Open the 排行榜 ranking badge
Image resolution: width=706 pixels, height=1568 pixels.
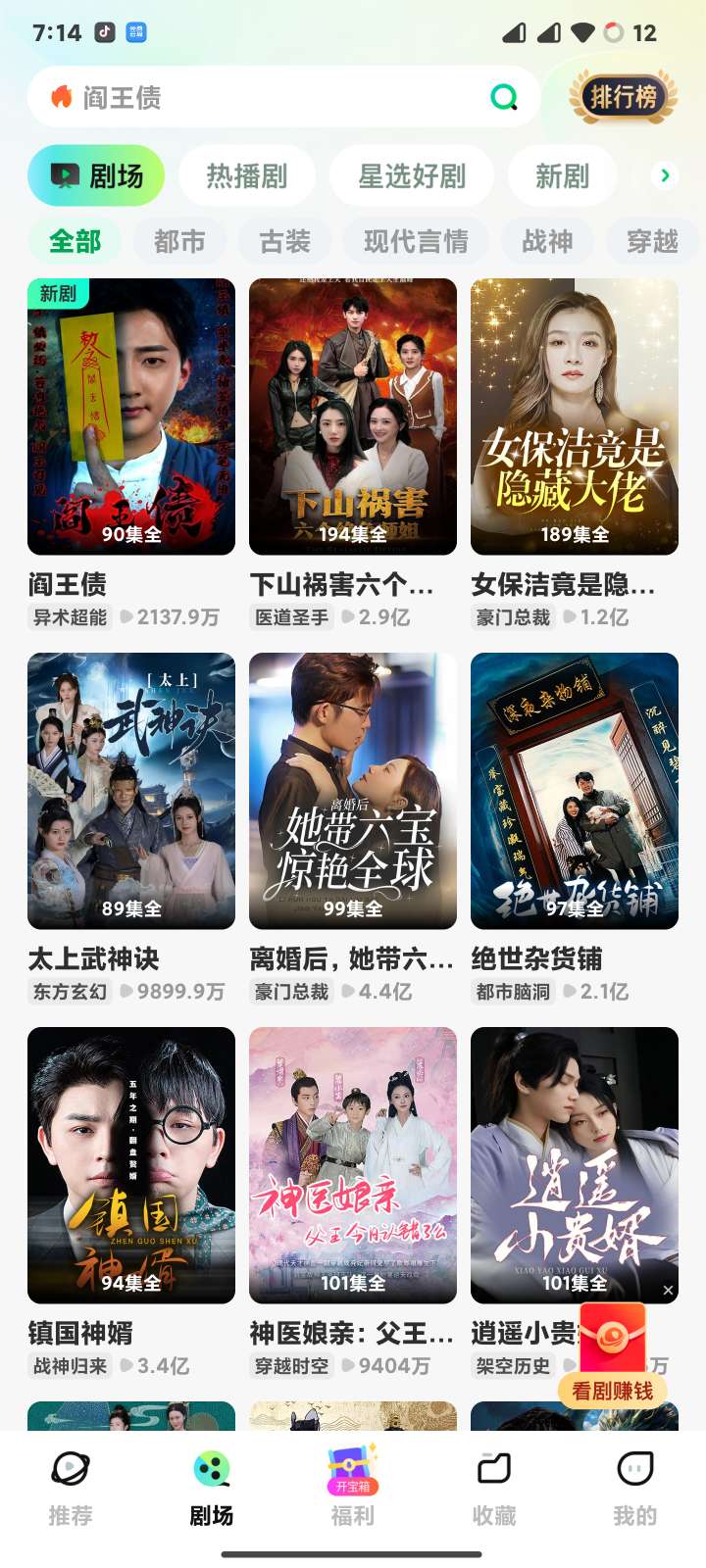click(623, 97)
